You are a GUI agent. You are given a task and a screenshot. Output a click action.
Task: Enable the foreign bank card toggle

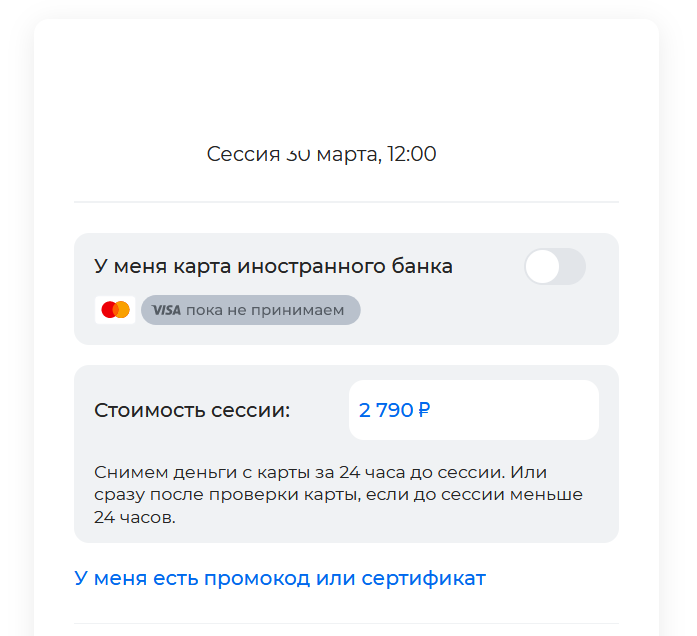pyautogui.click(x=555, y=267)
